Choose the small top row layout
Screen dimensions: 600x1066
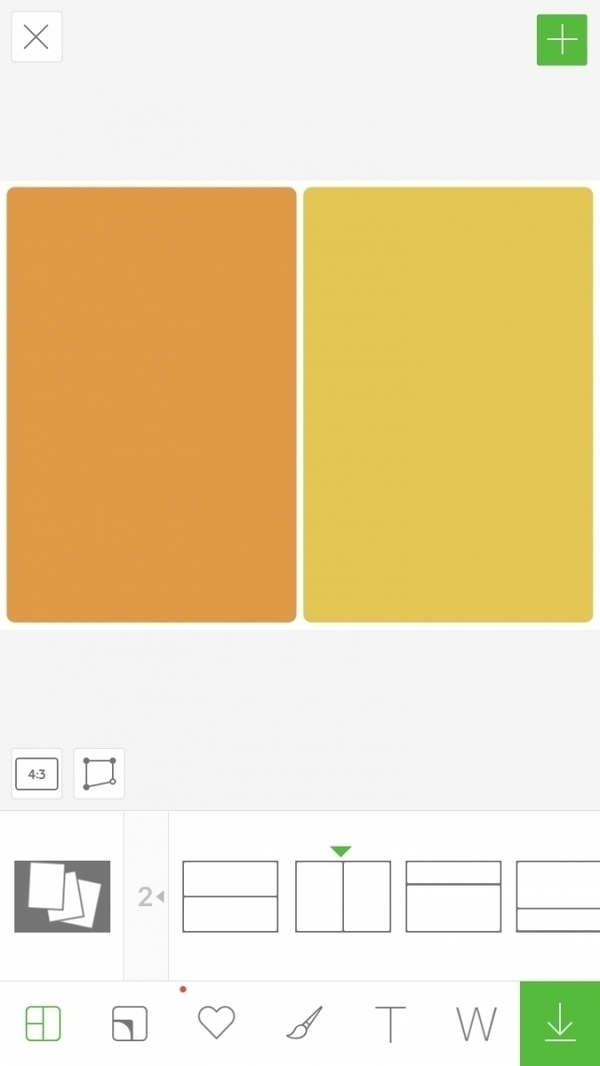[x=453, y=896]
